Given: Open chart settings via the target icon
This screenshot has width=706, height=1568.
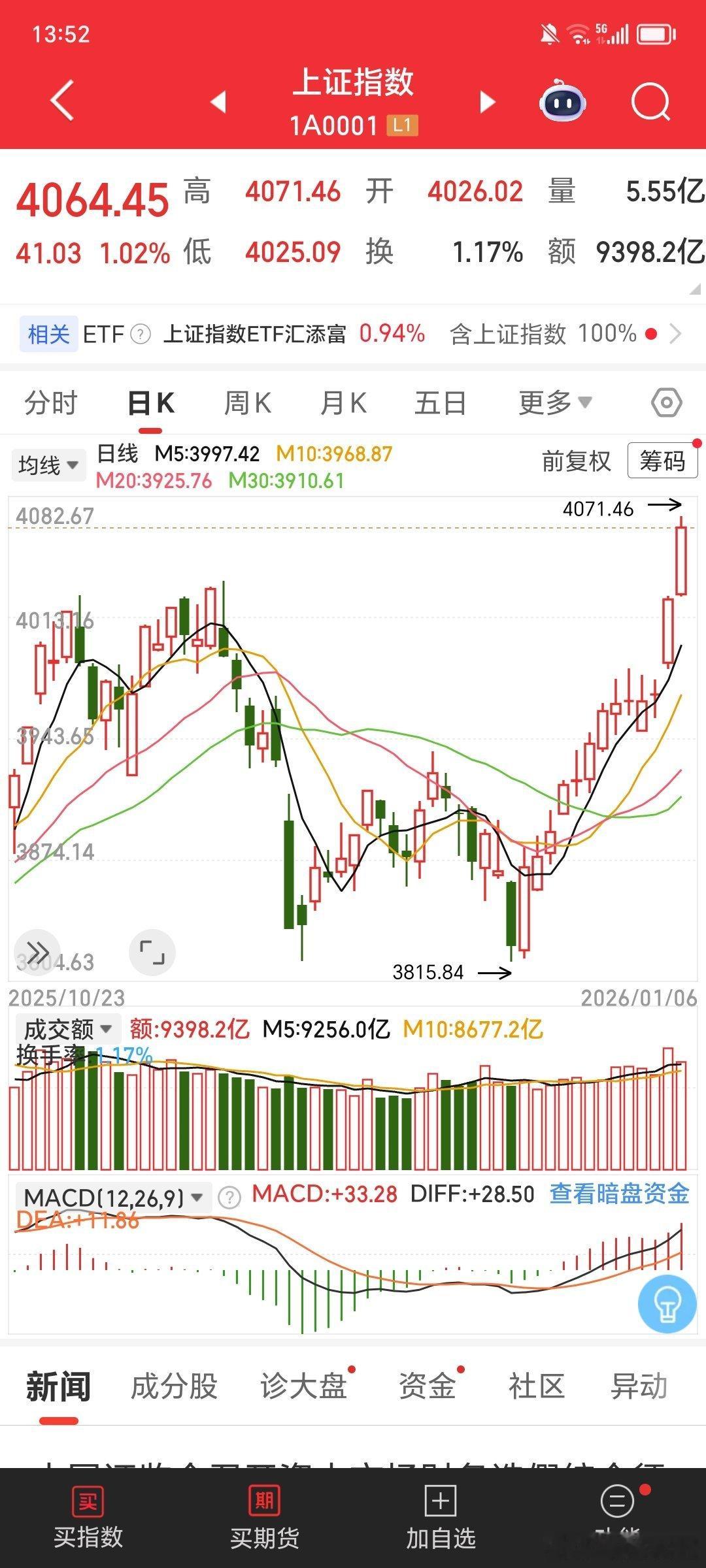Looking at the screenshot, I should 665,403.
